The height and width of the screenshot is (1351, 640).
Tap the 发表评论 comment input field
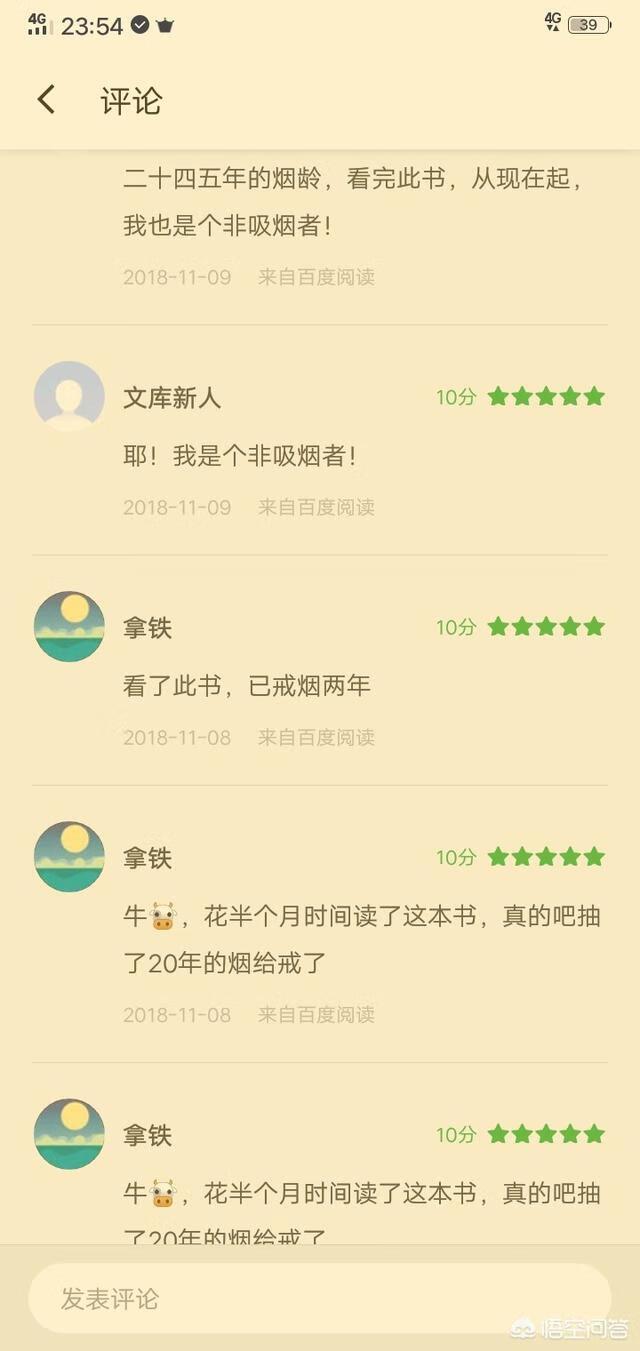pos(318,1298)
